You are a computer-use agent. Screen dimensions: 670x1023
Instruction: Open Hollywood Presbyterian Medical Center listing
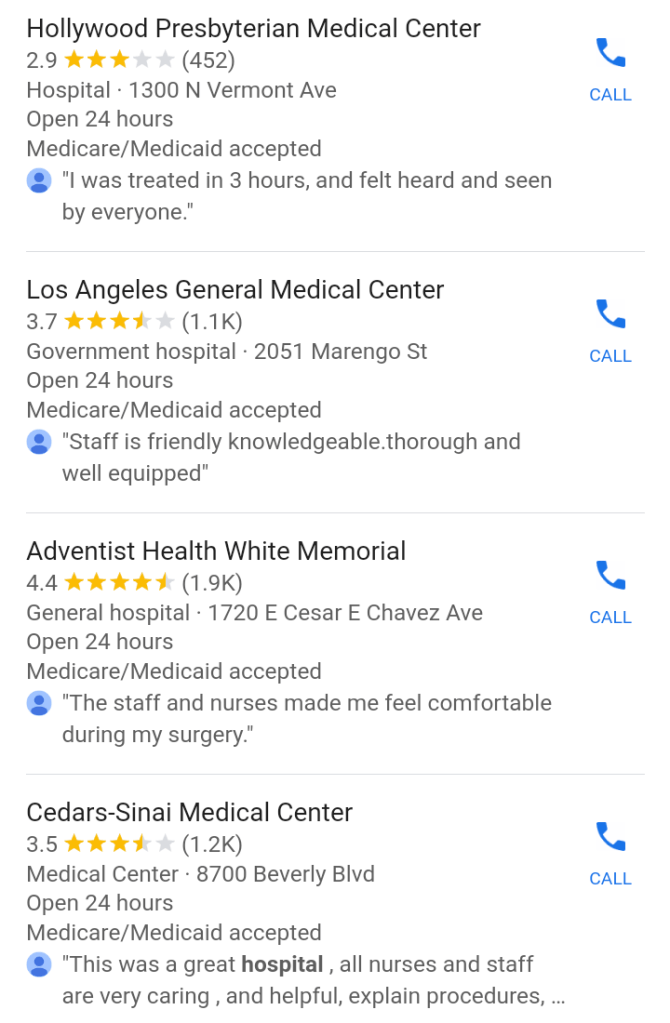click(x=253, y=29)
